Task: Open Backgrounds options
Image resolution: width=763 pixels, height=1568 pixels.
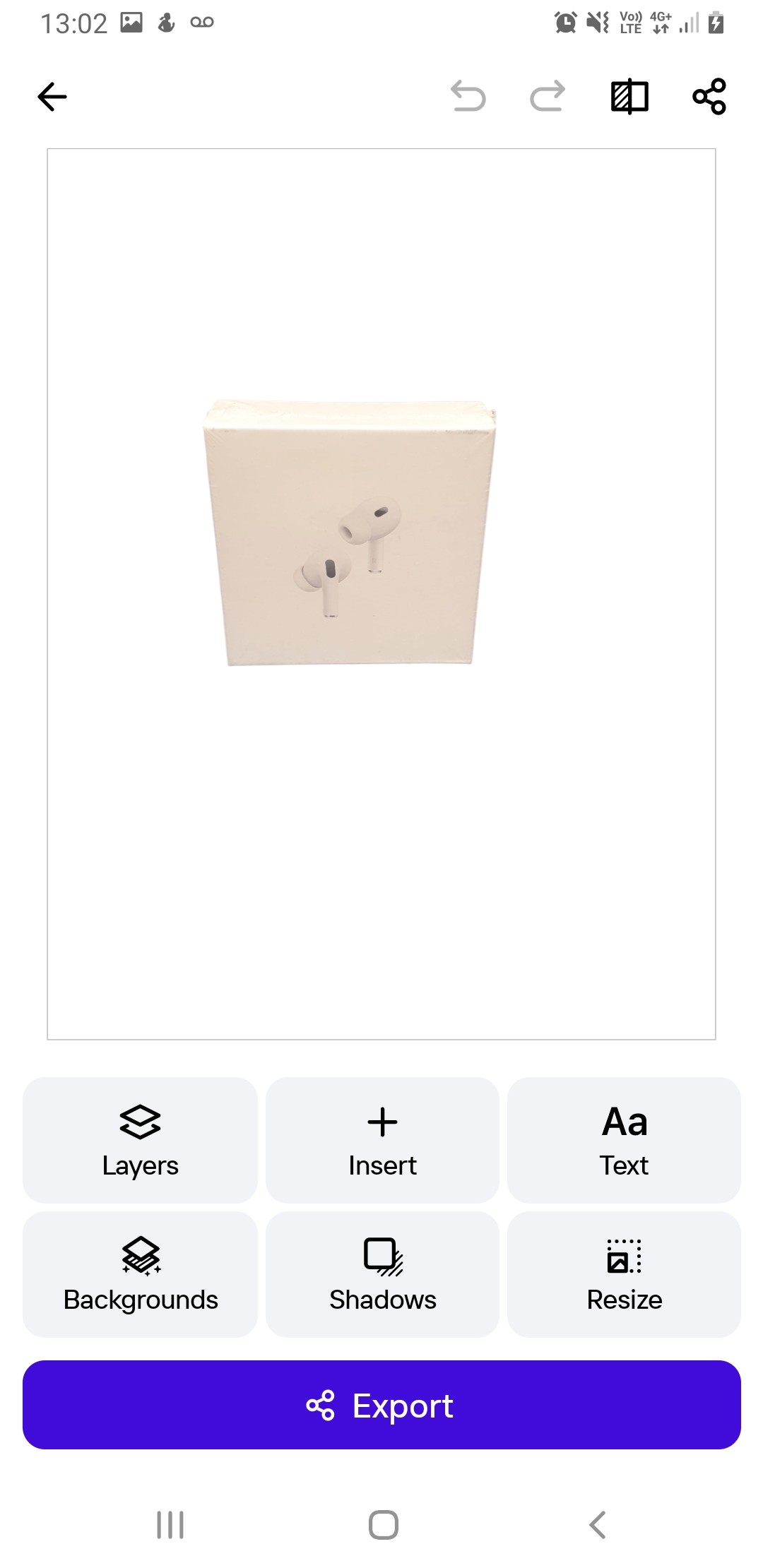Action: tap(140, 1274)
